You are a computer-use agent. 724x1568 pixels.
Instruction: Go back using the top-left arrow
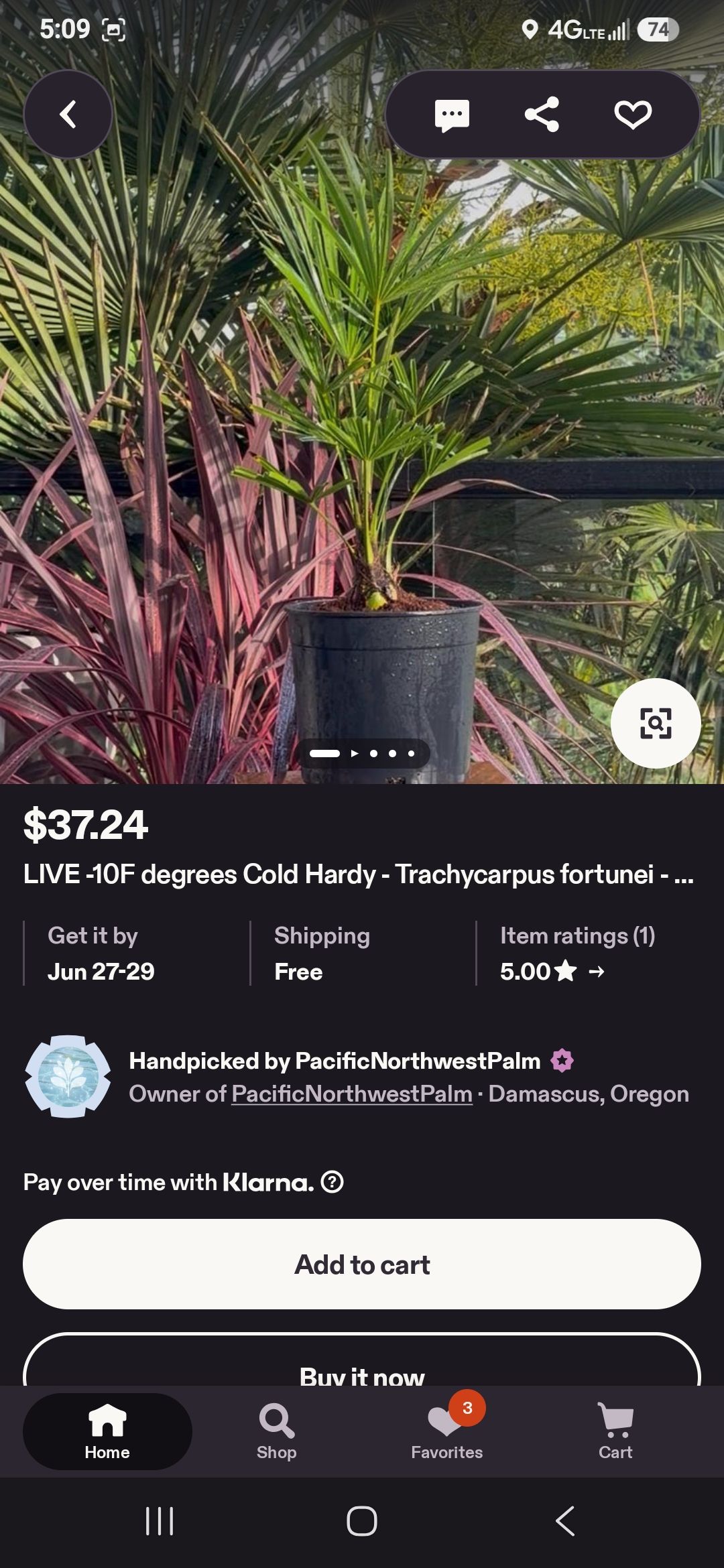(68, 115)
